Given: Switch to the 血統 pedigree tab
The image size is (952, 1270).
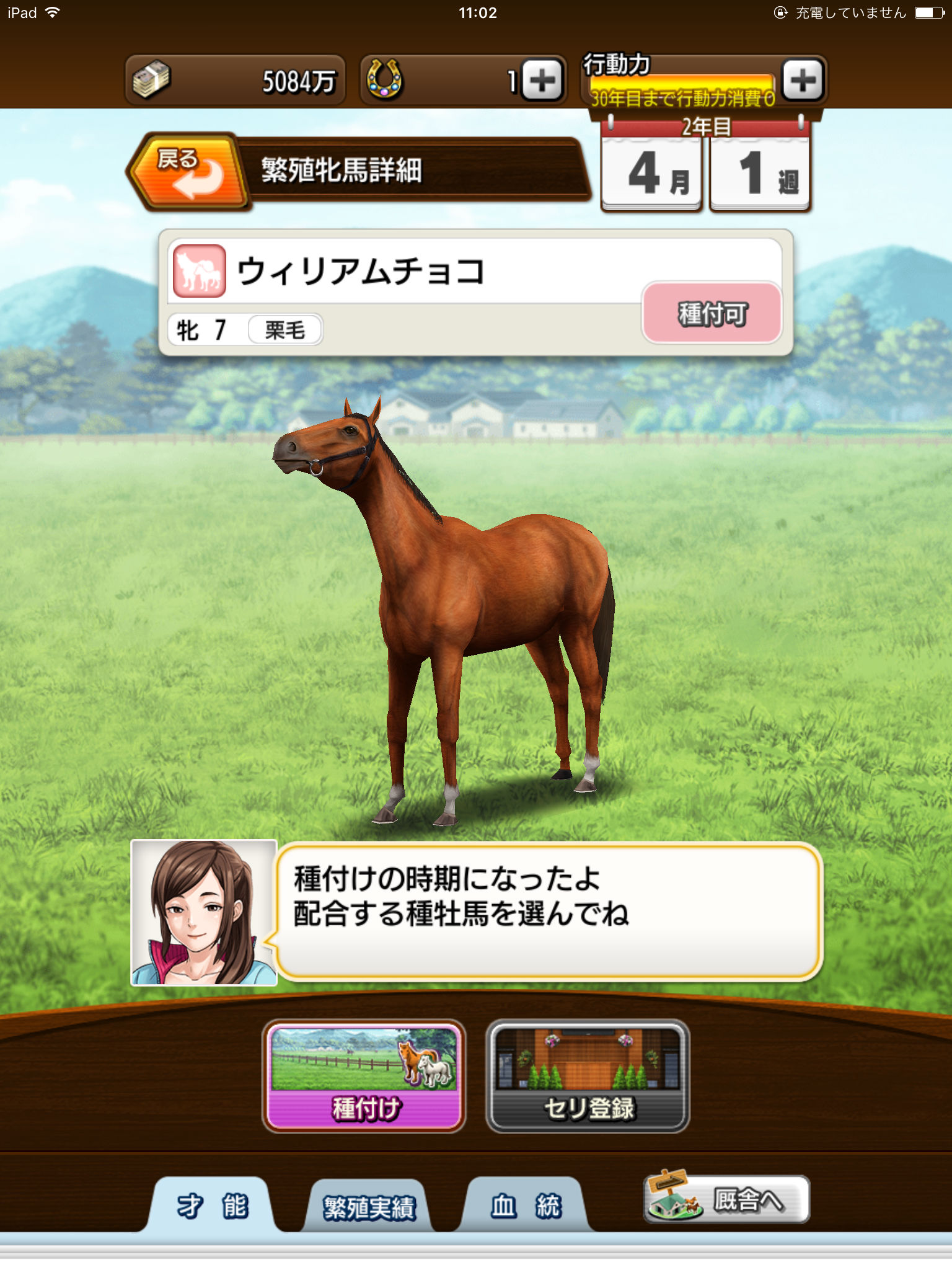Looking at the screenshot, I should tap(526, 1206).
